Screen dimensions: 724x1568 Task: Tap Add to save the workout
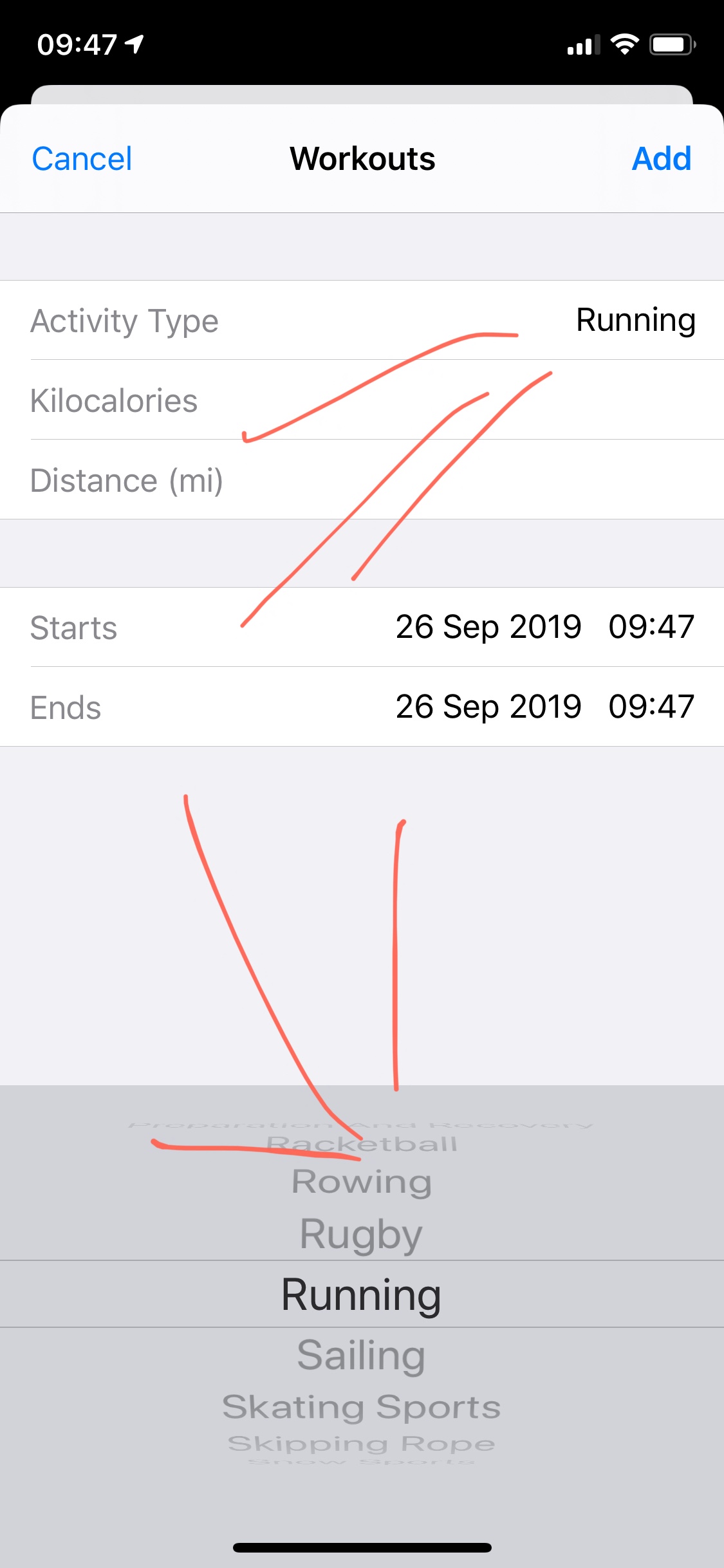(661, 159)
